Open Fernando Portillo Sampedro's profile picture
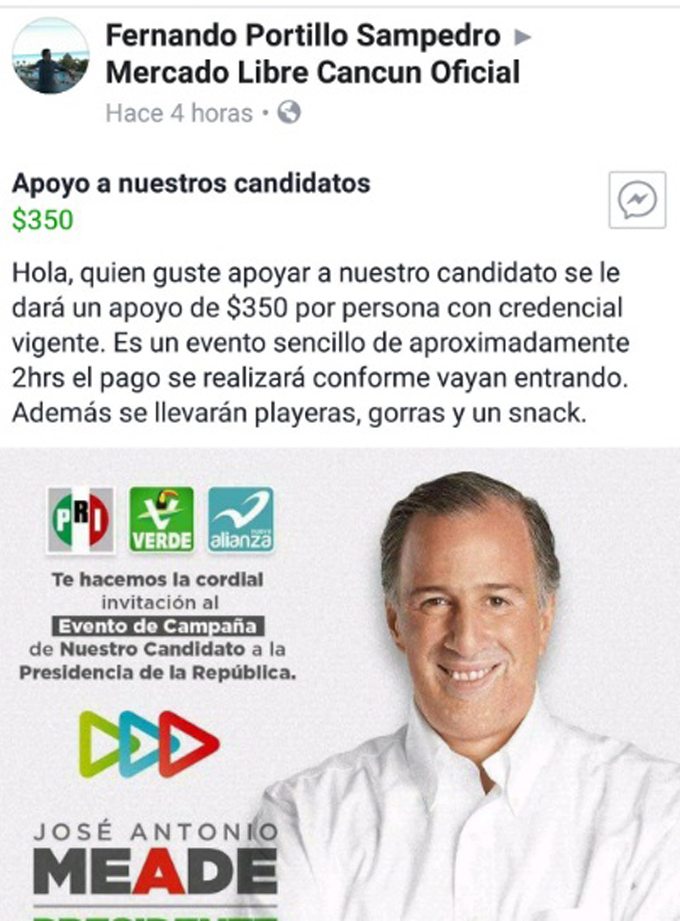This screenshot has width=680, height=921. point(50,57)
